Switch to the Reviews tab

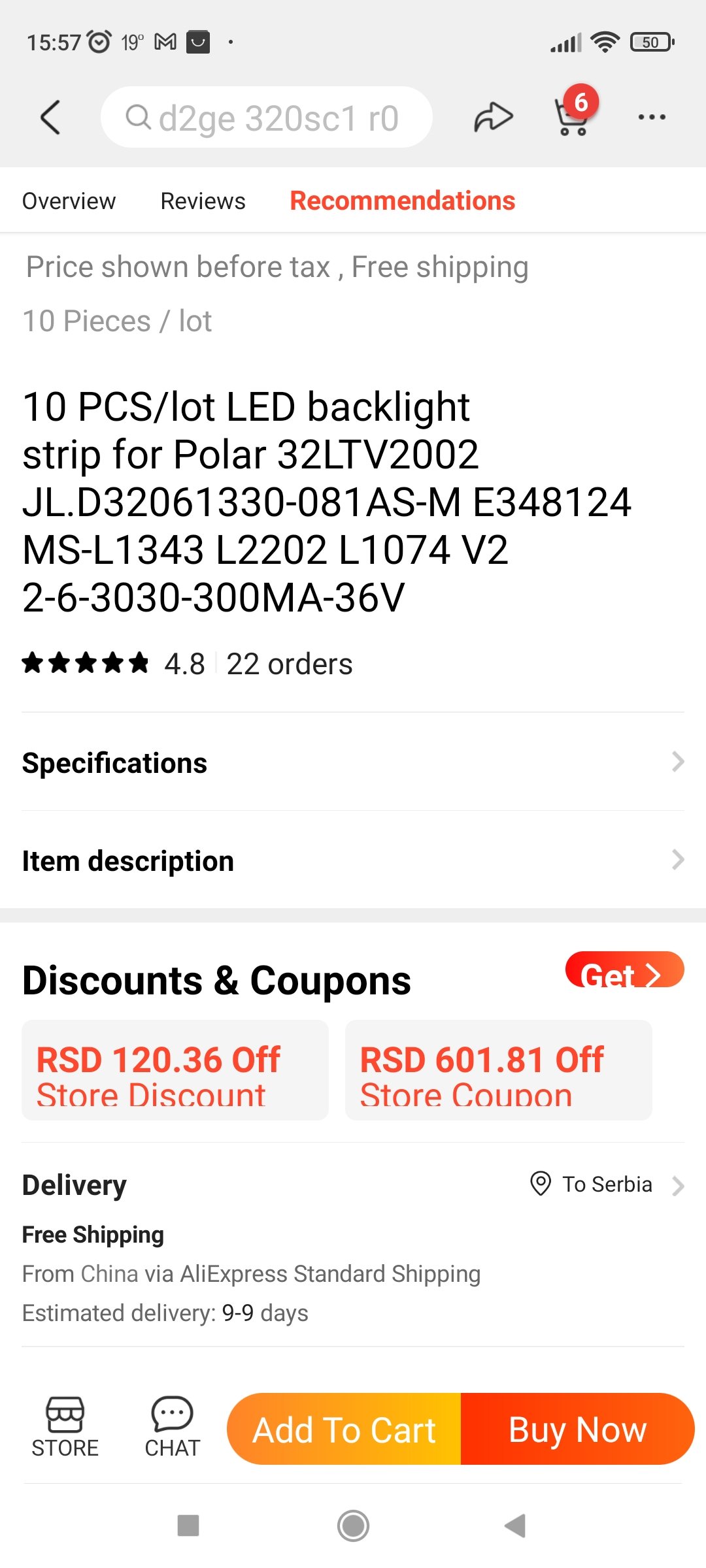pyautogui.click(x=203, y=201)
